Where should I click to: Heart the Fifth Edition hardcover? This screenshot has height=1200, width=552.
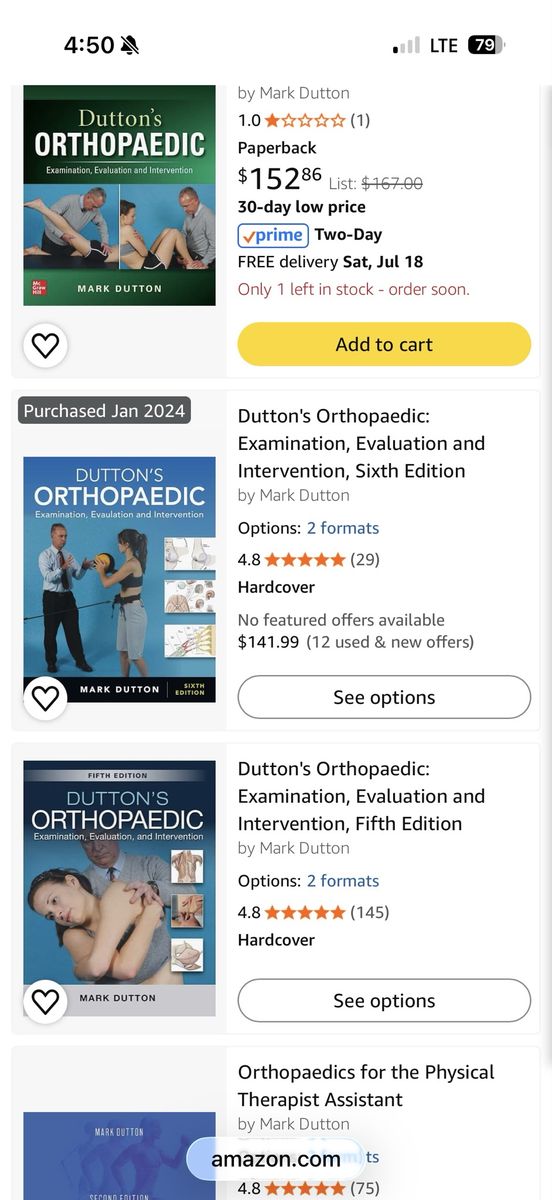[45, 1001]
